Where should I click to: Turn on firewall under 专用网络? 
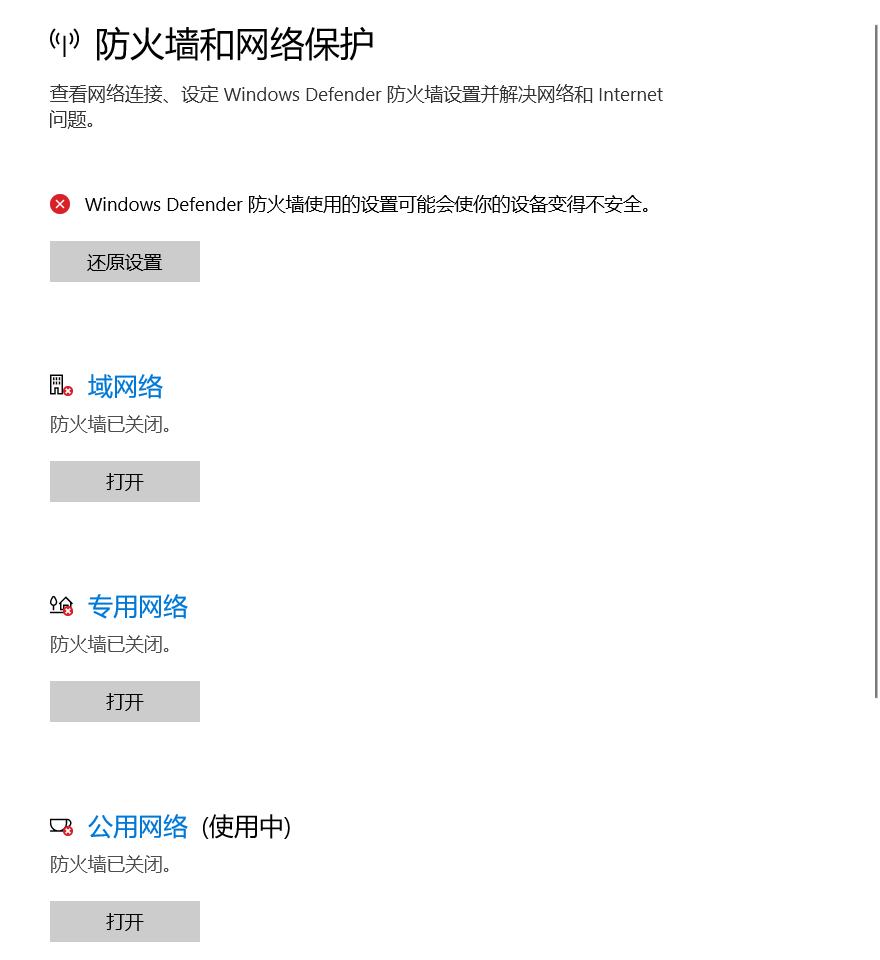(x=125, y=702)
